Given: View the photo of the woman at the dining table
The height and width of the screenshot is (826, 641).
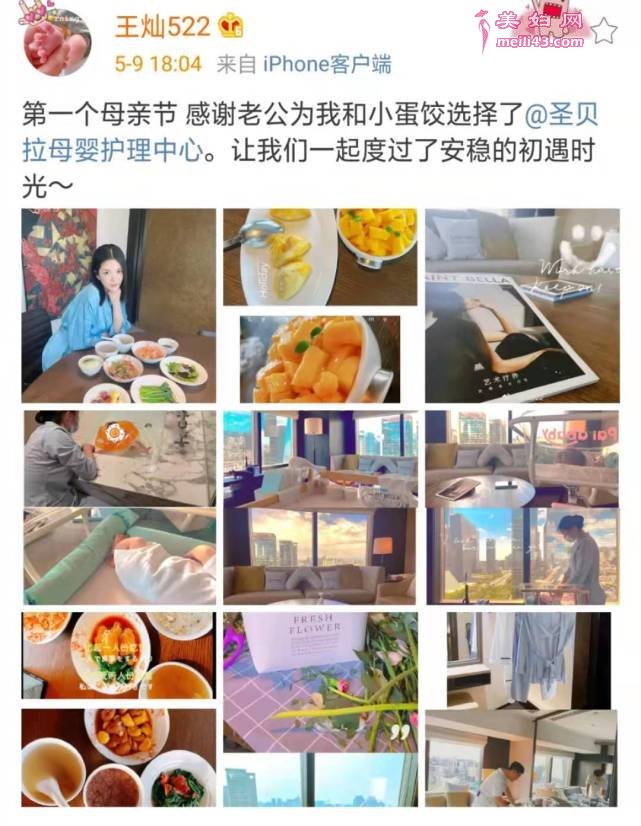Looking at the screenshot, I should [x=119, y=305].
